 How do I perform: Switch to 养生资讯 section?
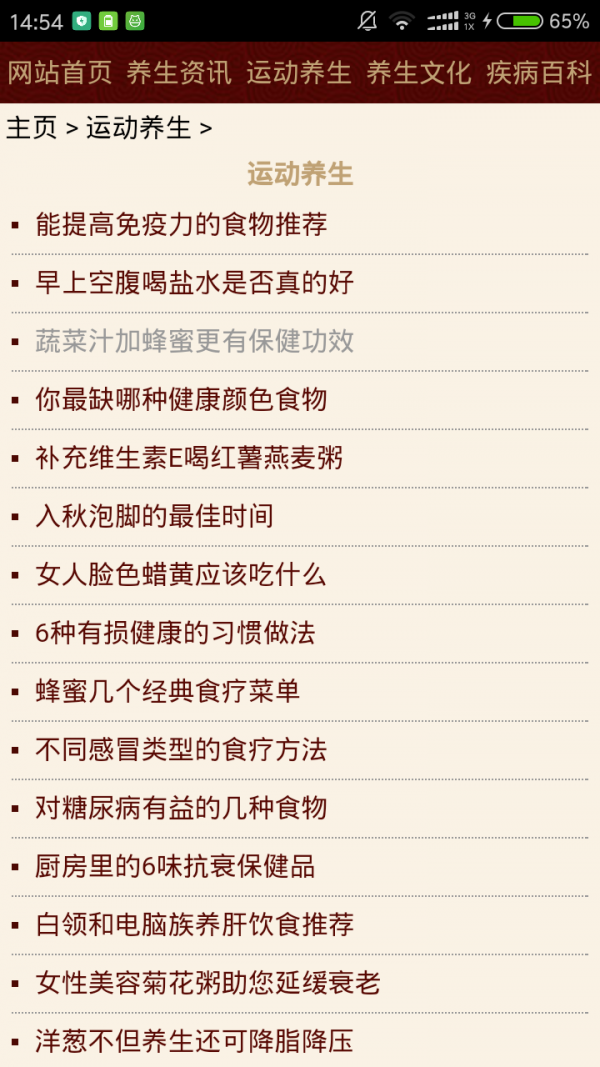[x=179, y=73]
